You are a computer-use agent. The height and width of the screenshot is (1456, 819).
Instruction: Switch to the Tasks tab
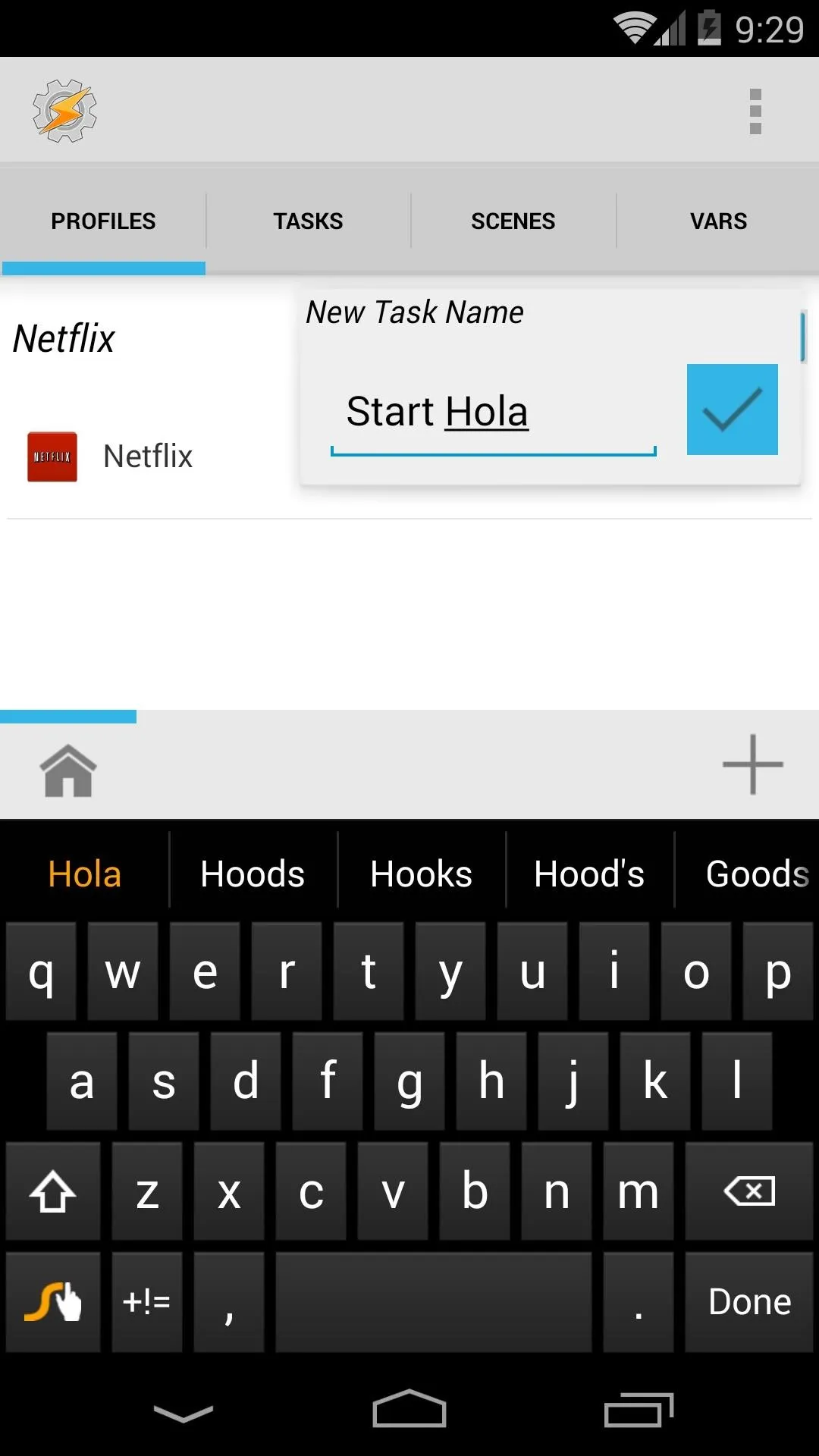point(308,221)
